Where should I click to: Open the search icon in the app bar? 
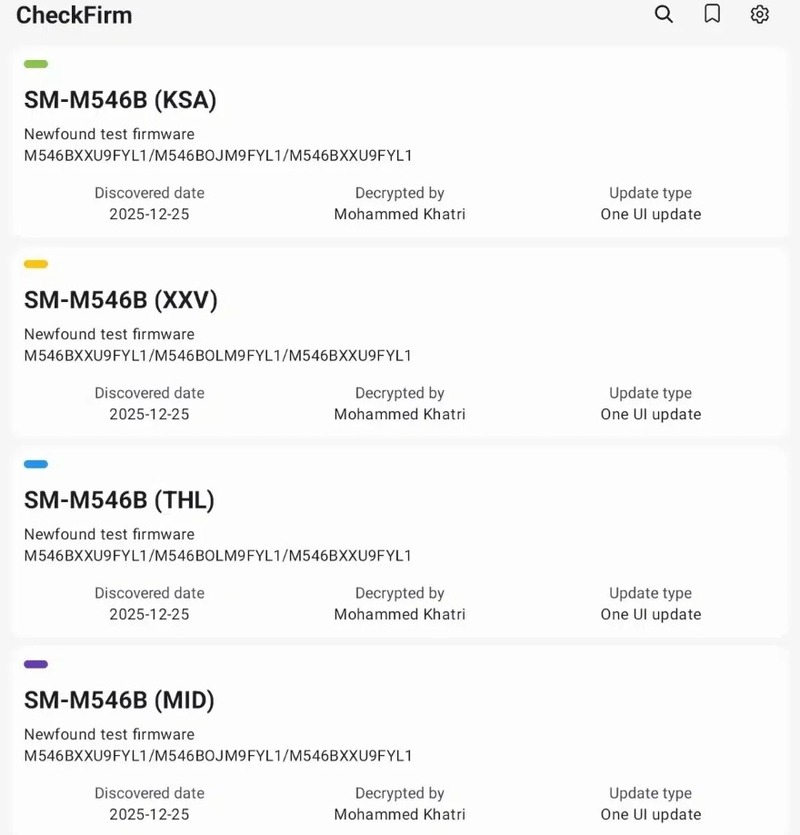(x=664, y=14)
